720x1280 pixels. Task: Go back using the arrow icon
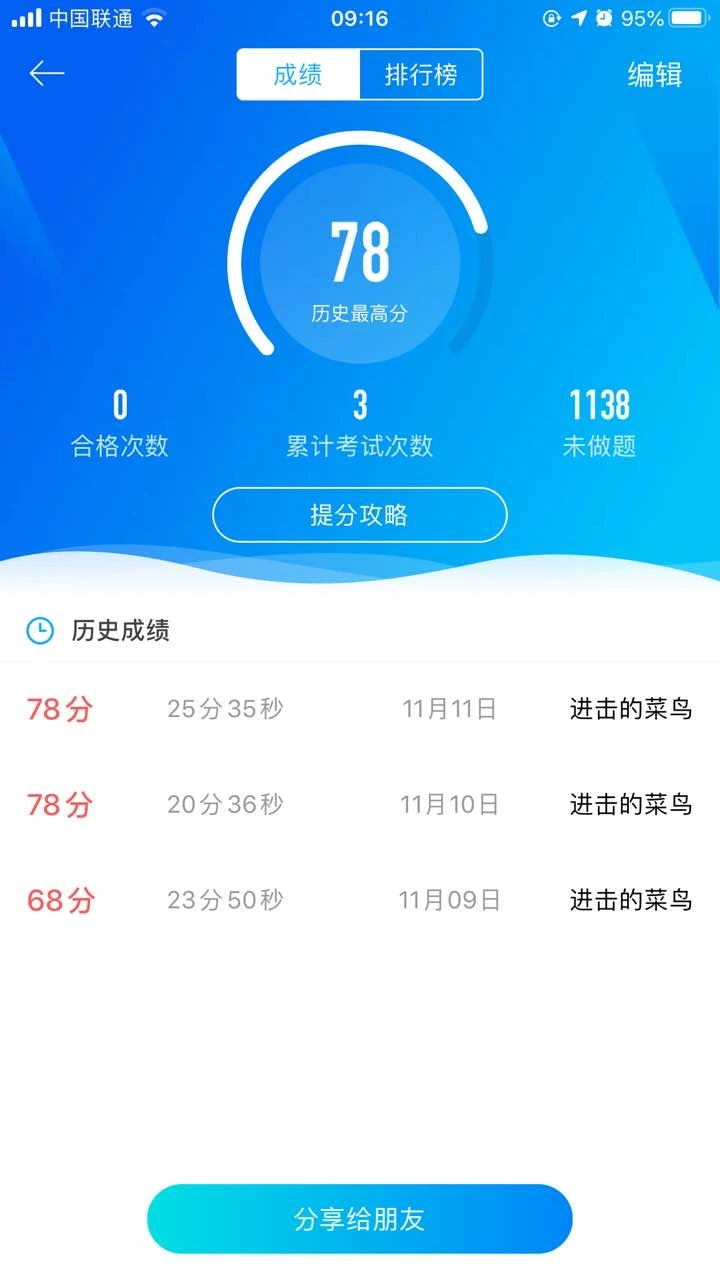click(47, 73)
